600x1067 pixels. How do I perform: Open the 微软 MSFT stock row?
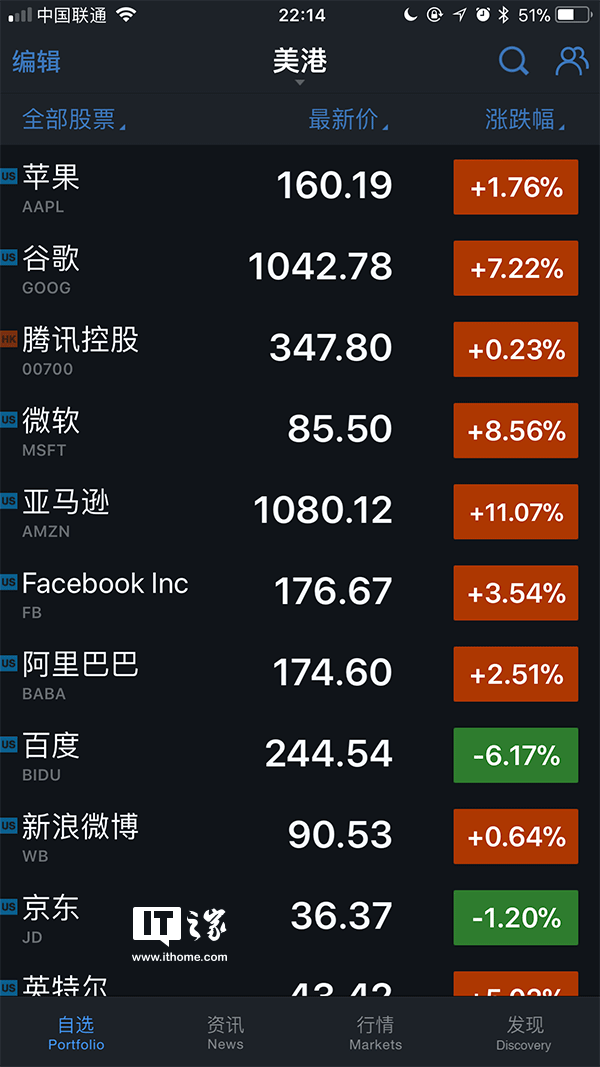300,430
